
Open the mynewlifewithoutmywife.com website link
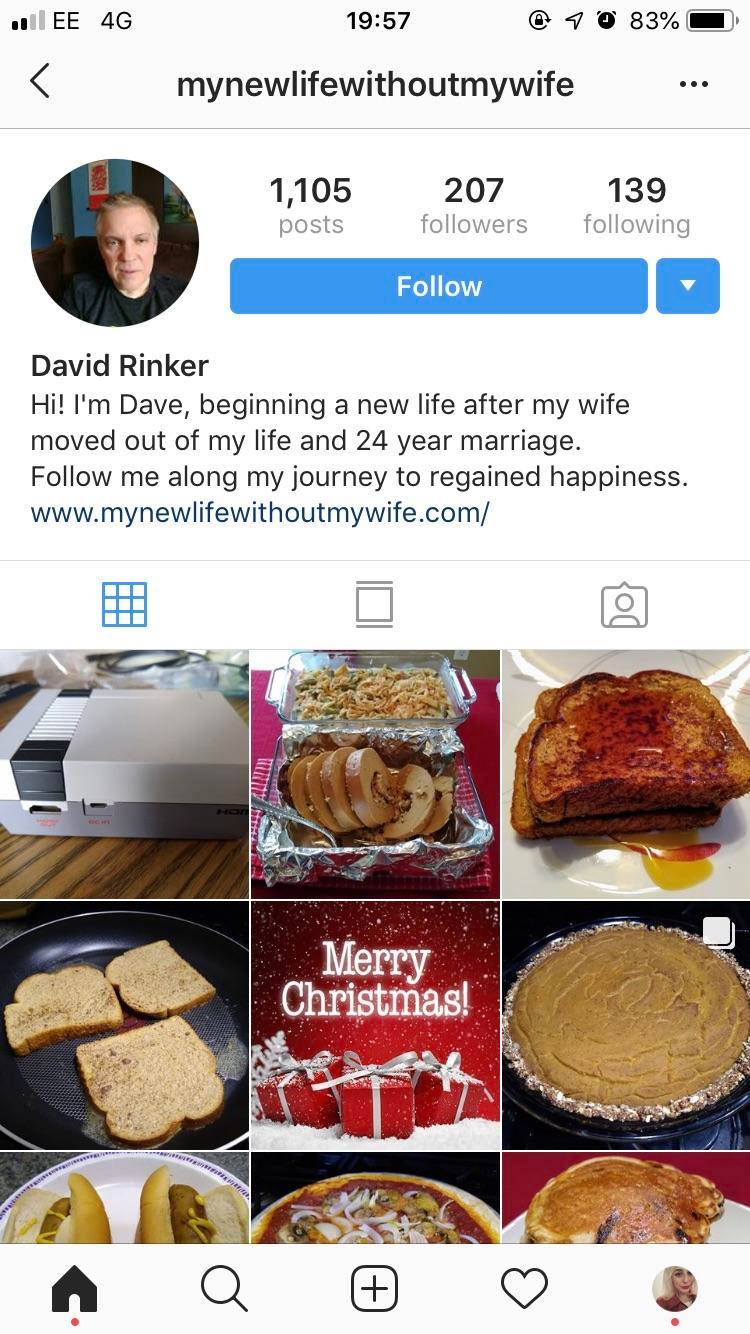(x=260, y=513)
